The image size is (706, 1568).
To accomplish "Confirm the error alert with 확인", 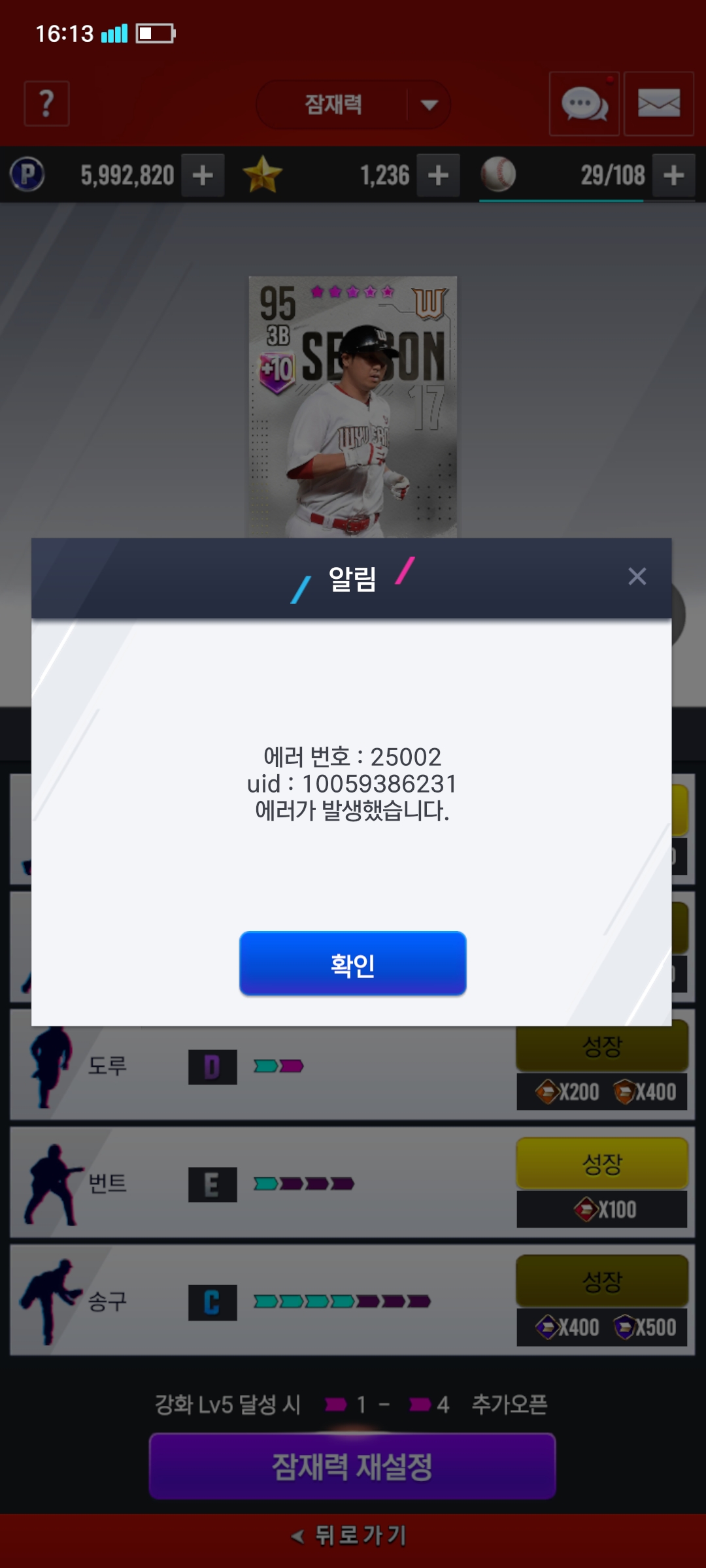I will [352, 964].
